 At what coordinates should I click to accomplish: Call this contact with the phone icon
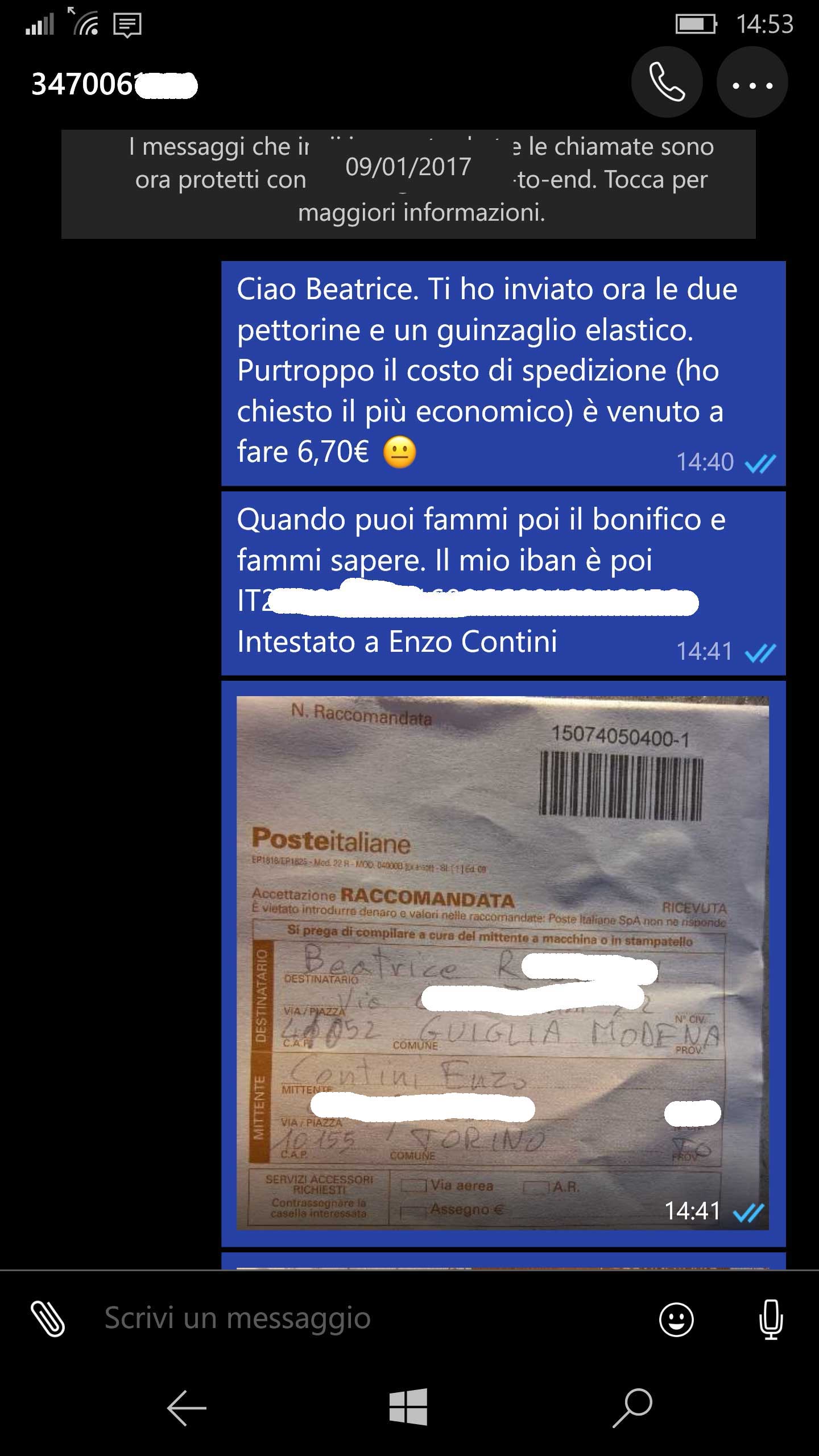click(667, 83)
